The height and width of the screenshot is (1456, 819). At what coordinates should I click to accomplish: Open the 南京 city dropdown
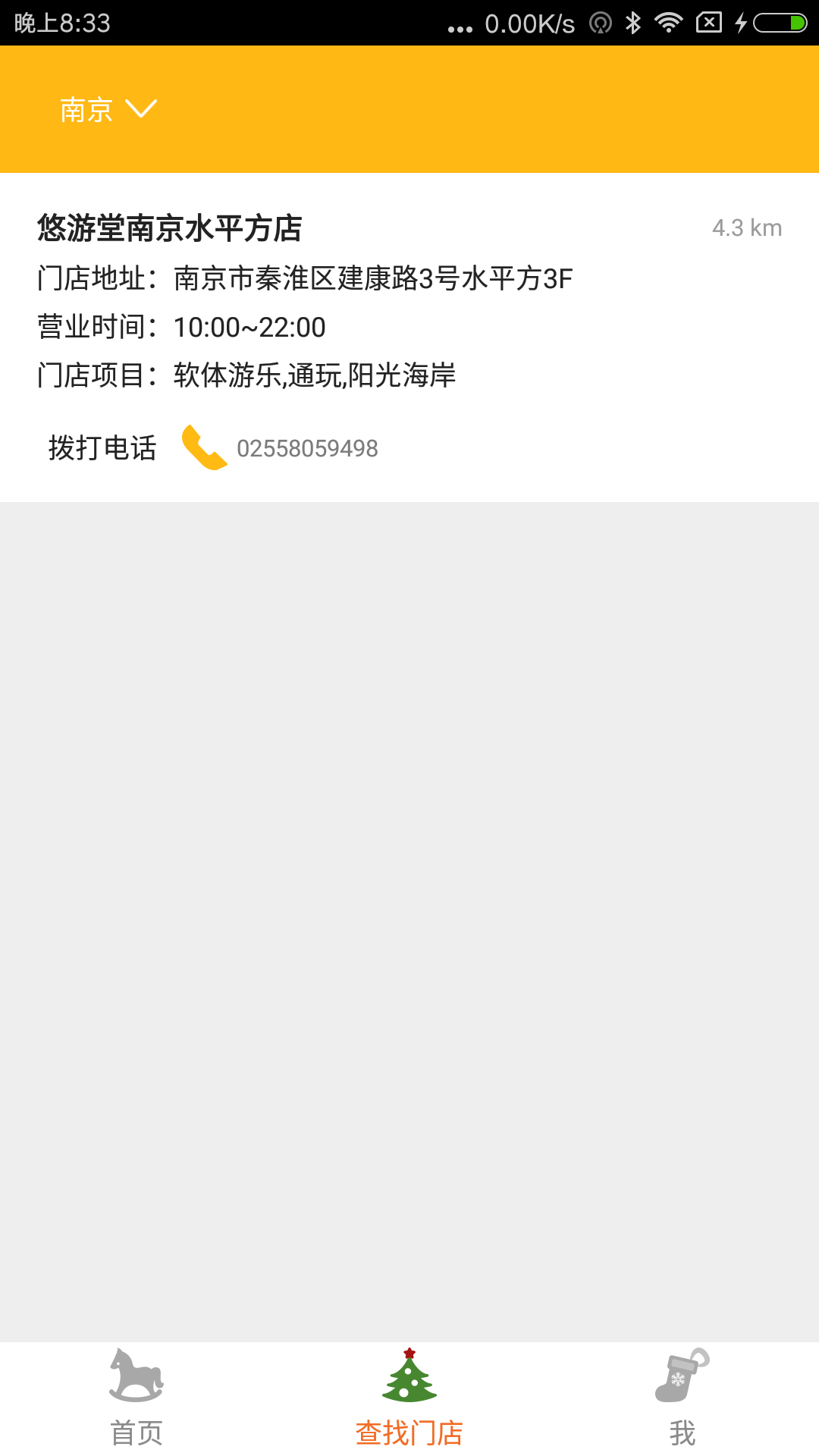tap(108, 110)
